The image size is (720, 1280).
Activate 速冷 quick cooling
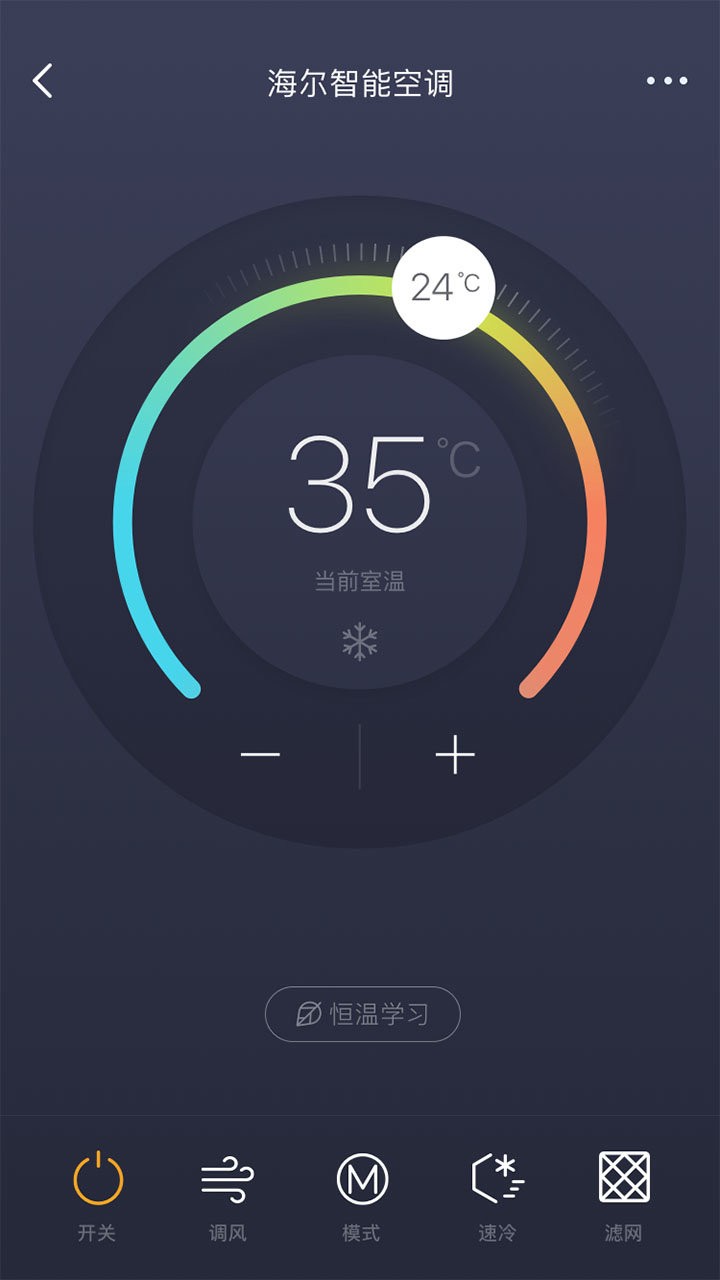click(x=497, y=1192)
